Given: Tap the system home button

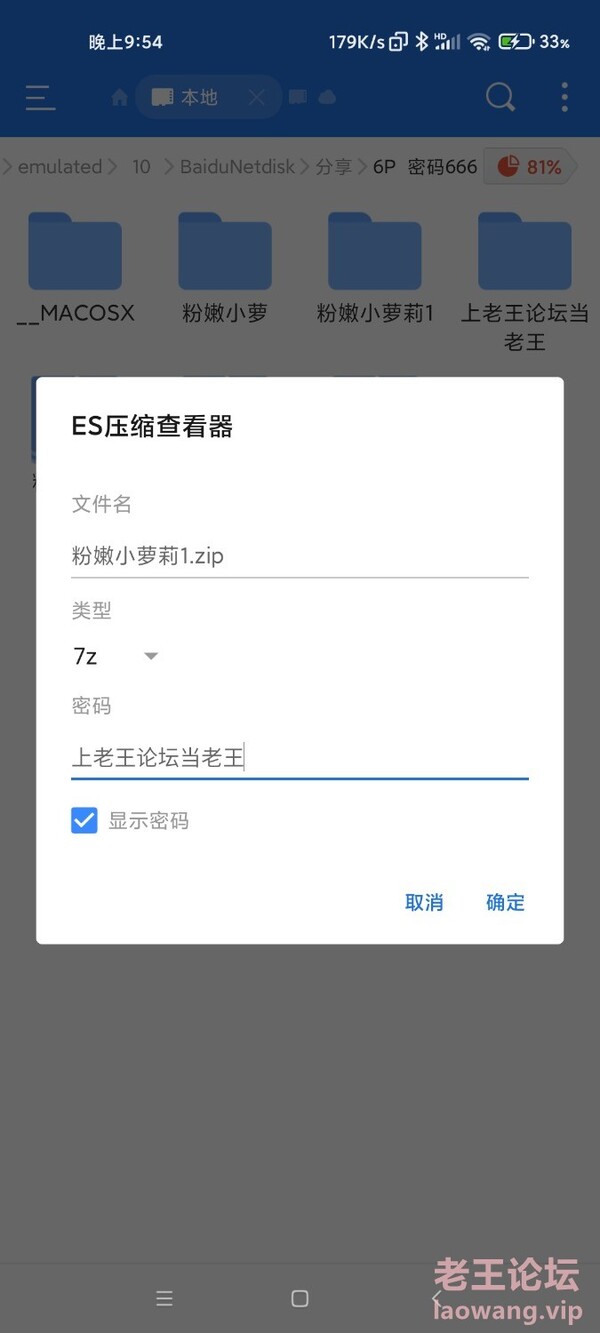Looking at the screenshot, I should [x=299, y=1298].
